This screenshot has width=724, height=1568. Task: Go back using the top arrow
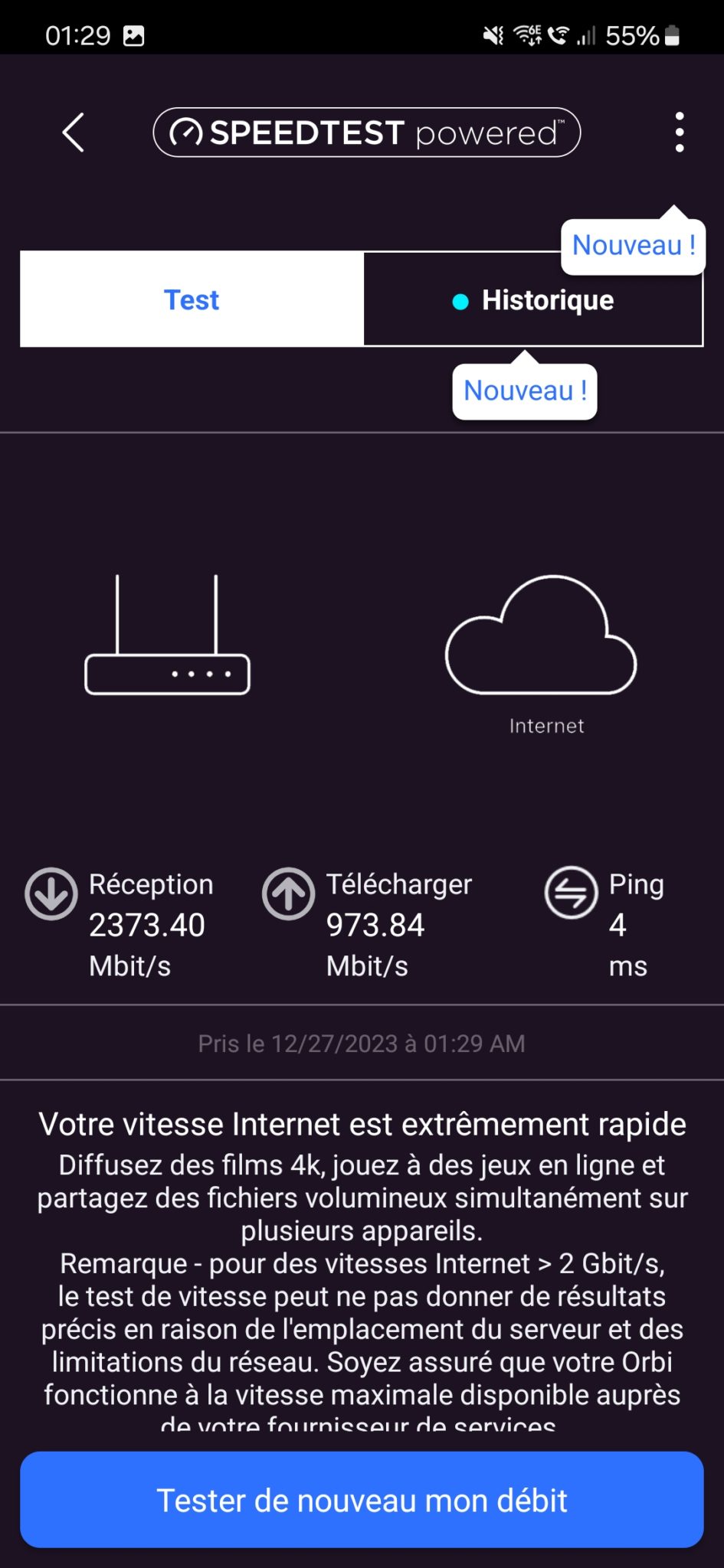pyautogui.click(x=74, y=133)
